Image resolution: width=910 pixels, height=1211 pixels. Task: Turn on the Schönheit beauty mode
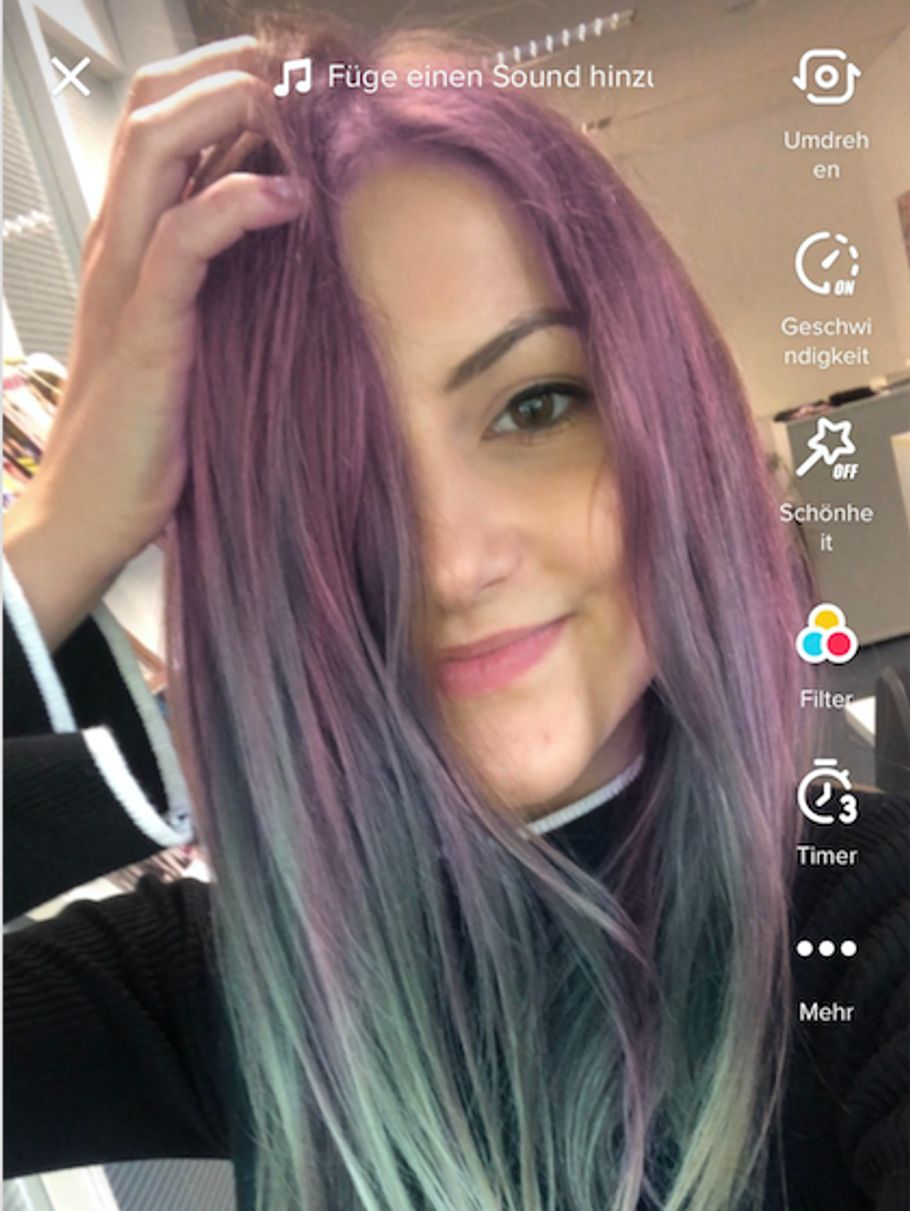[x=826, y=450]
